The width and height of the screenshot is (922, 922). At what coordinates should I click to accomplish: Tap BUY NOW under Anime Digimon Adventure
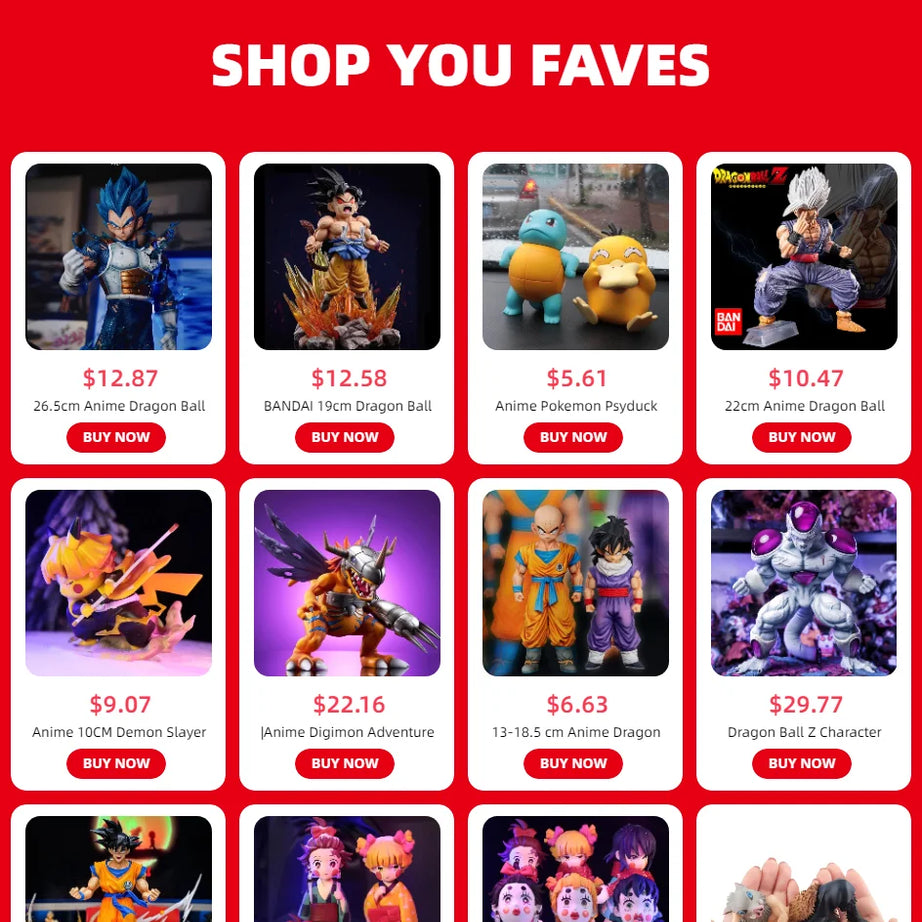pos(345,763)
